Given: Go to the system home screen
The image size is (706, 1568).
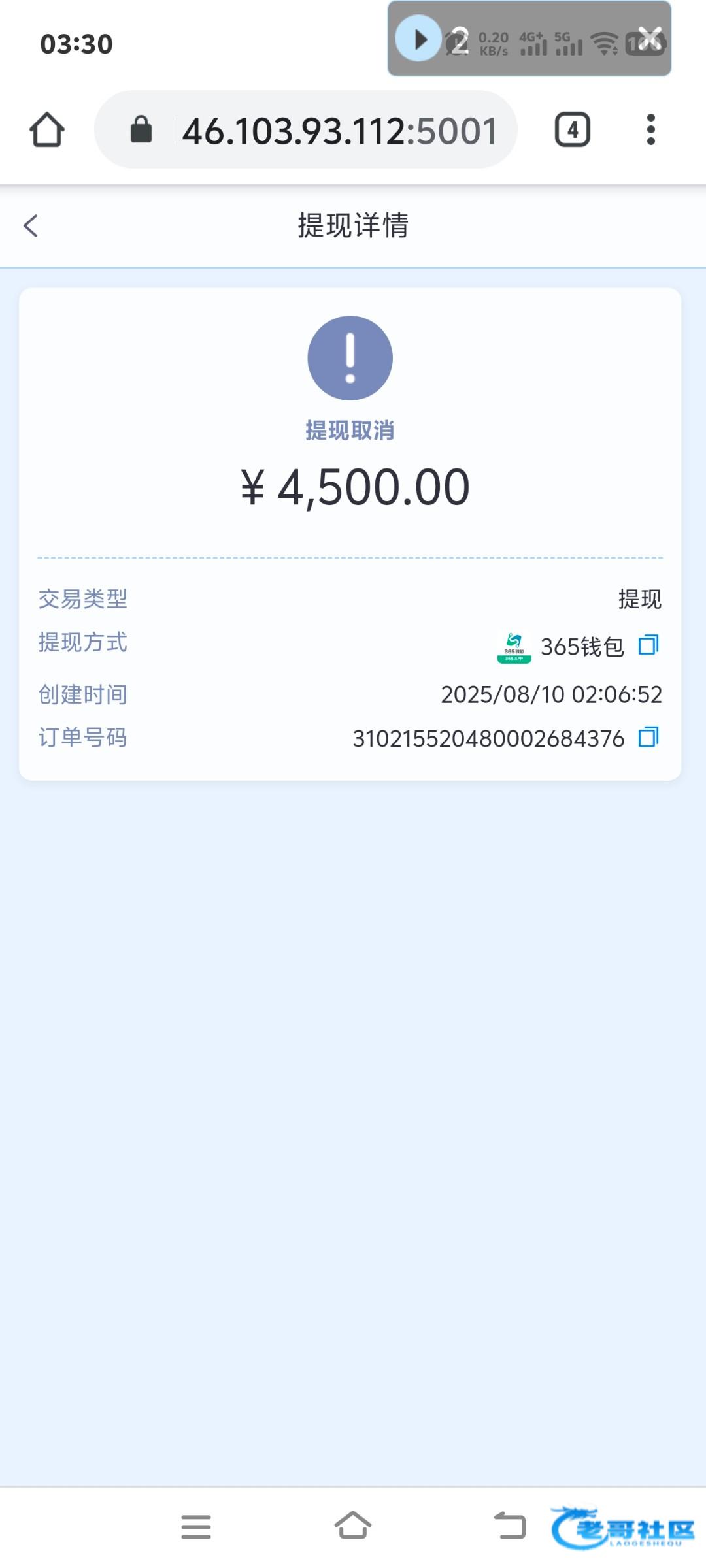Looking at the screenshot, I should [x=353, y=1526].
